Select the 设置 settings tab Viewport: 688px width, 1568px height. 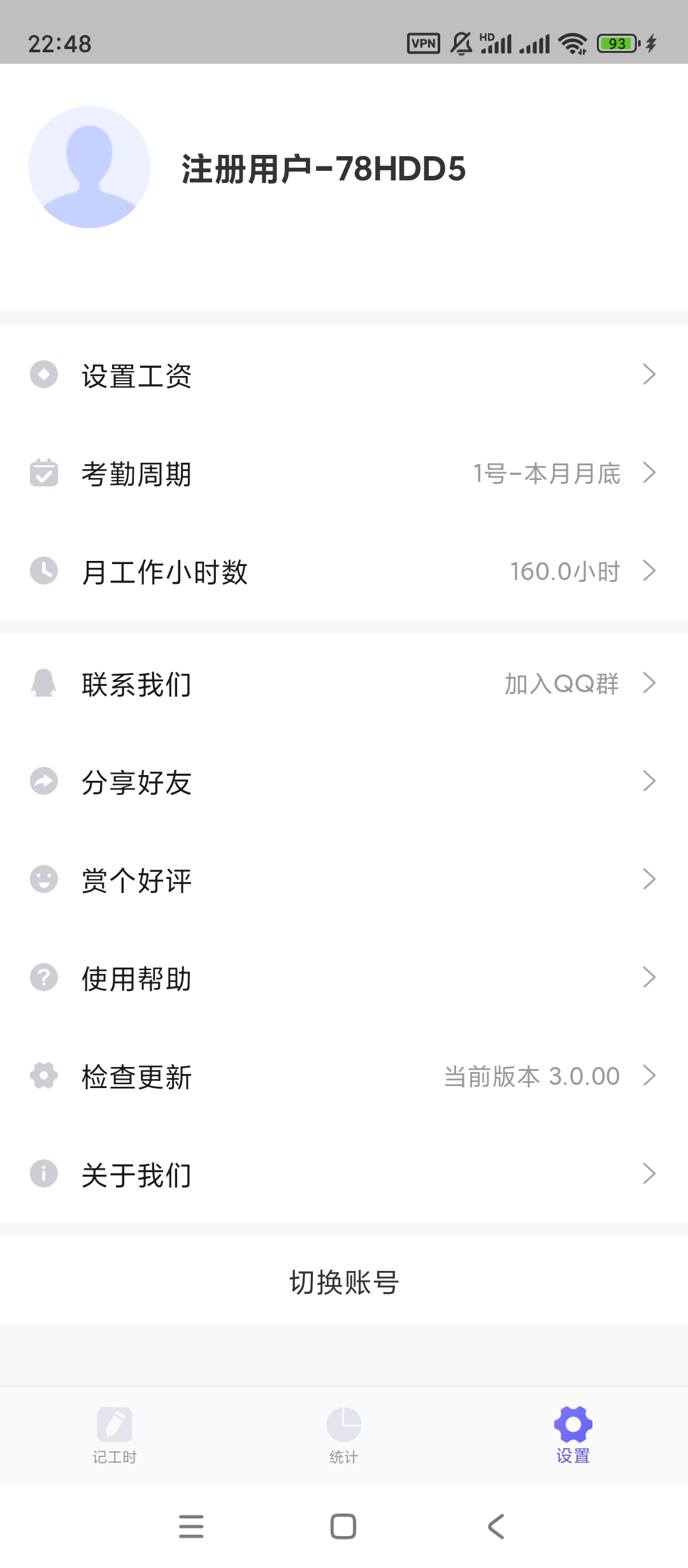573,1435
